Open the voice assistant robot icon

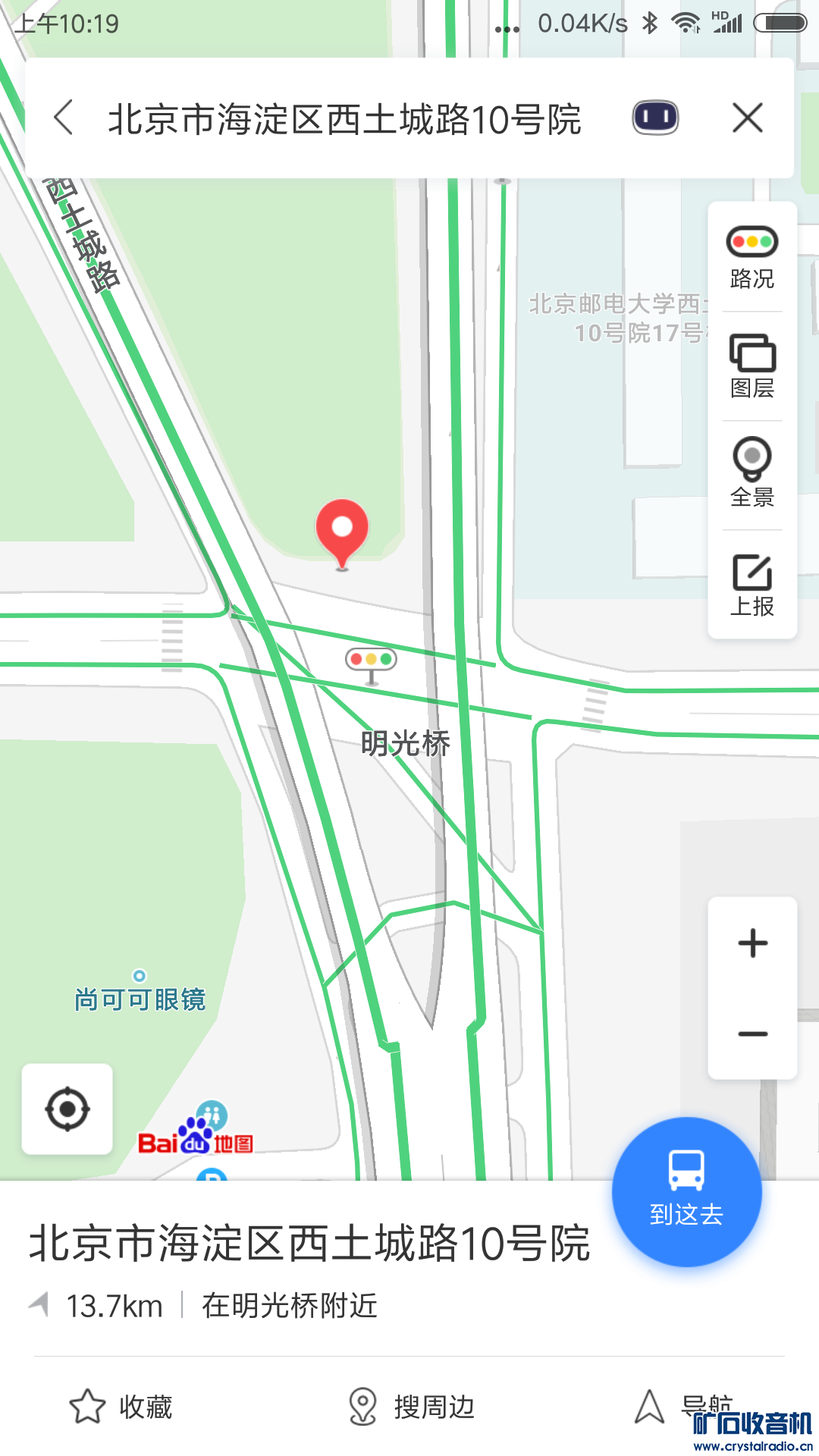pyautogui.click(x=655, y=118)
